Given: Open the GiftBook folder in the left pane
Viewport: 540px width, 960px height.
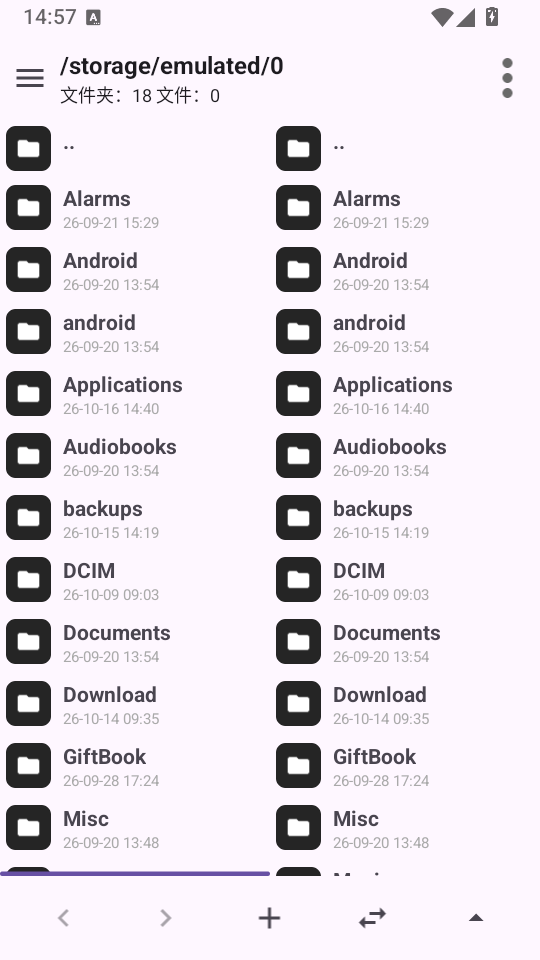Looking at the screenshot, I should coord(135,766).
